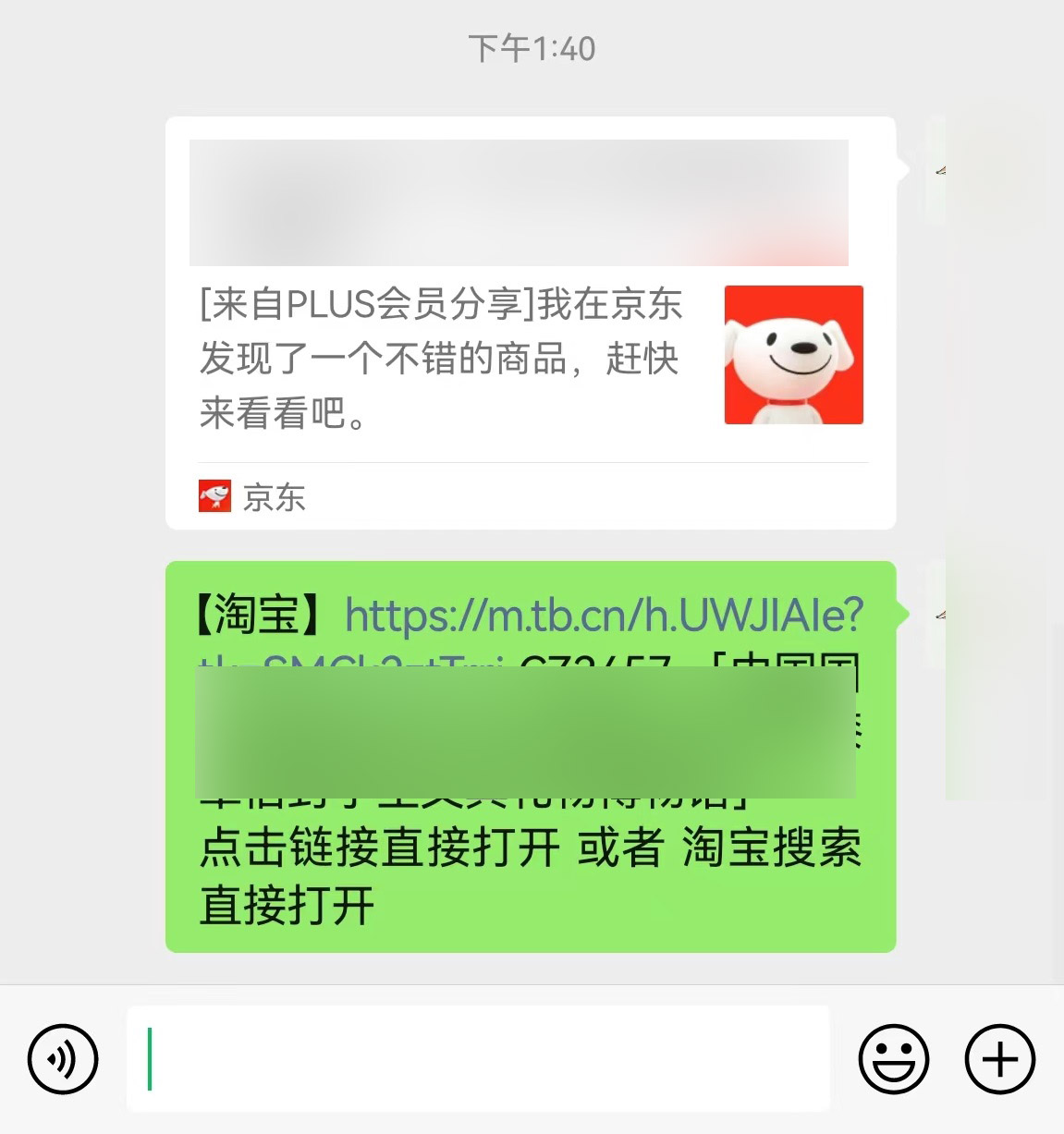Click the 京东 (JD) app logo on the shared card
Viewport: 1064px width, 1134px height.
[215, 498]
